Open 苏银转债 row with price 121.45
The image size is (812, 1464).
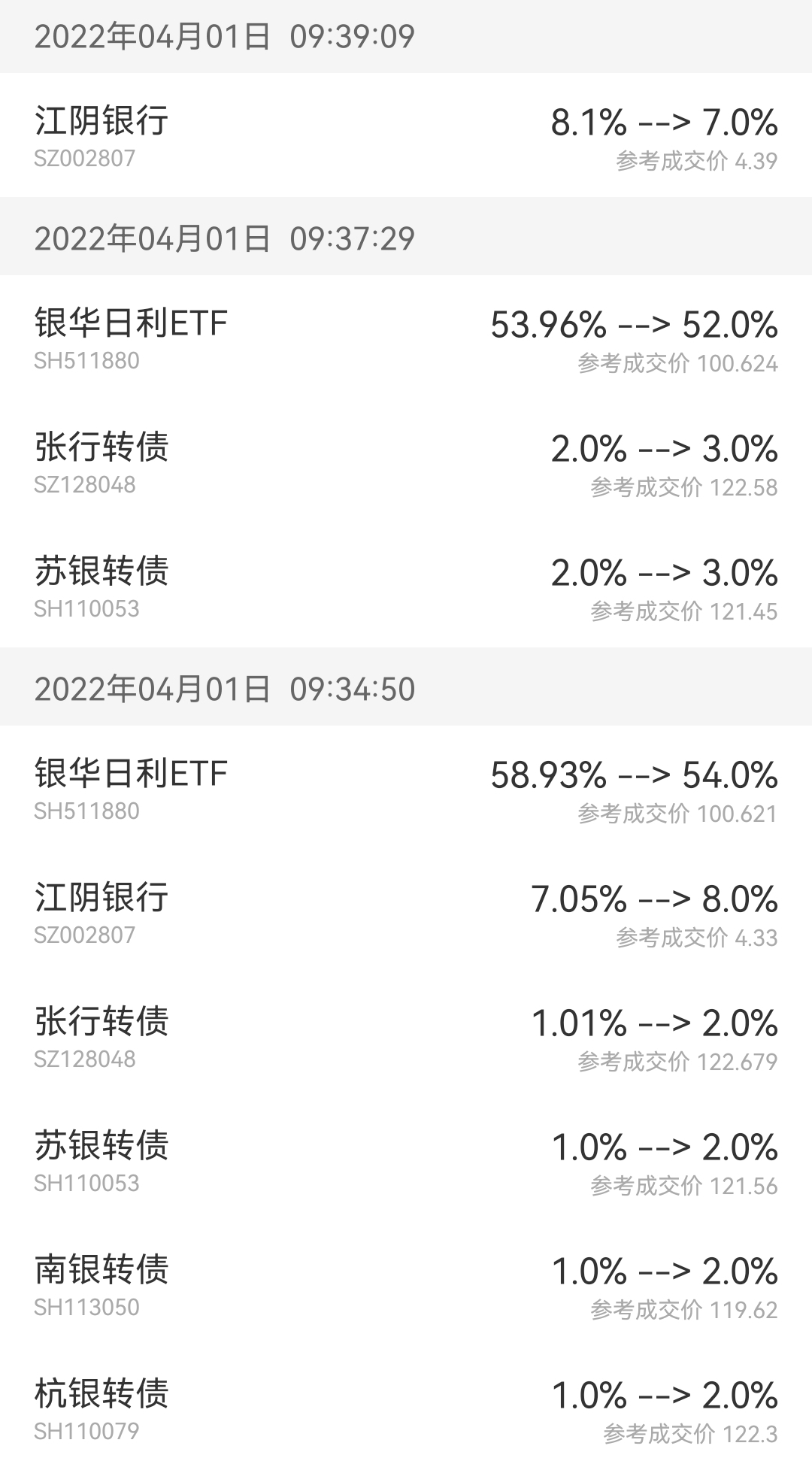coord(406,587)
